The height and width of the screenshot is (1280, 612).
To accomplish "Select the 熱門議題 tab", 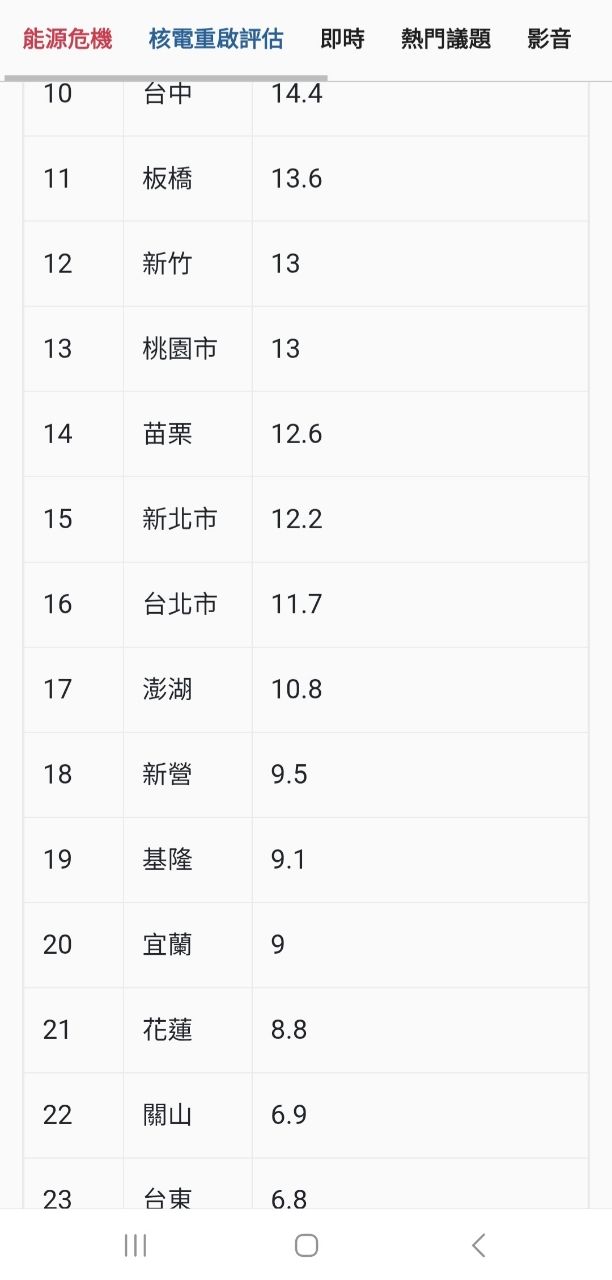I will 446,40.
